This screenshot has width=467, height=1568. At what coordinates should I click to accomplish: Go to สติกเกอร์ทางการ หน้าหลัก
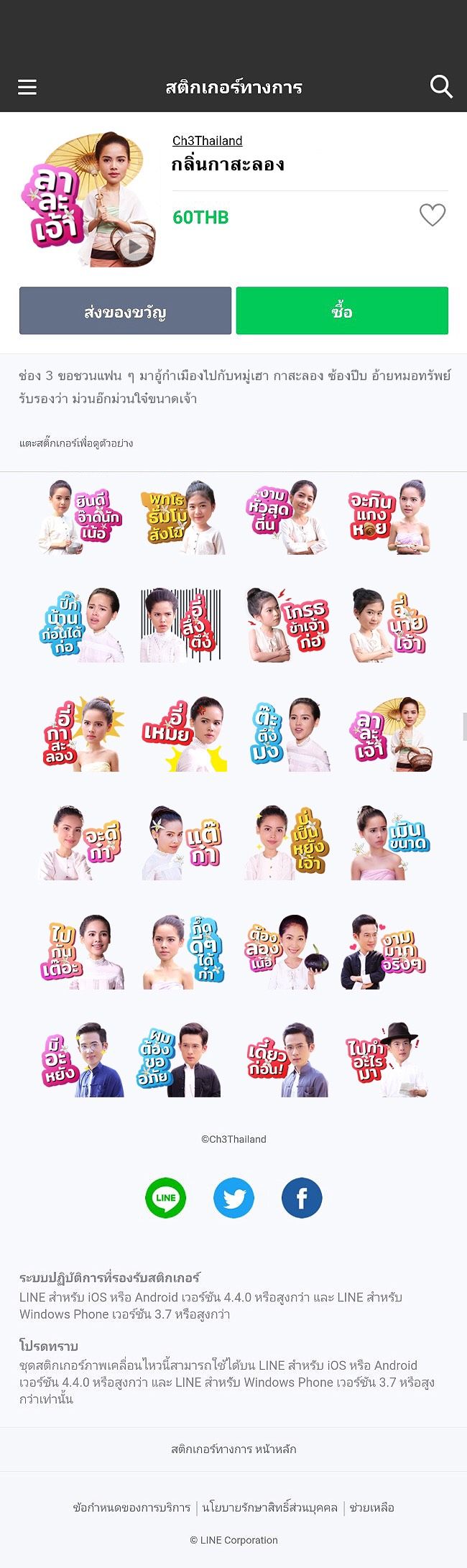click(x=233, y=1449)
